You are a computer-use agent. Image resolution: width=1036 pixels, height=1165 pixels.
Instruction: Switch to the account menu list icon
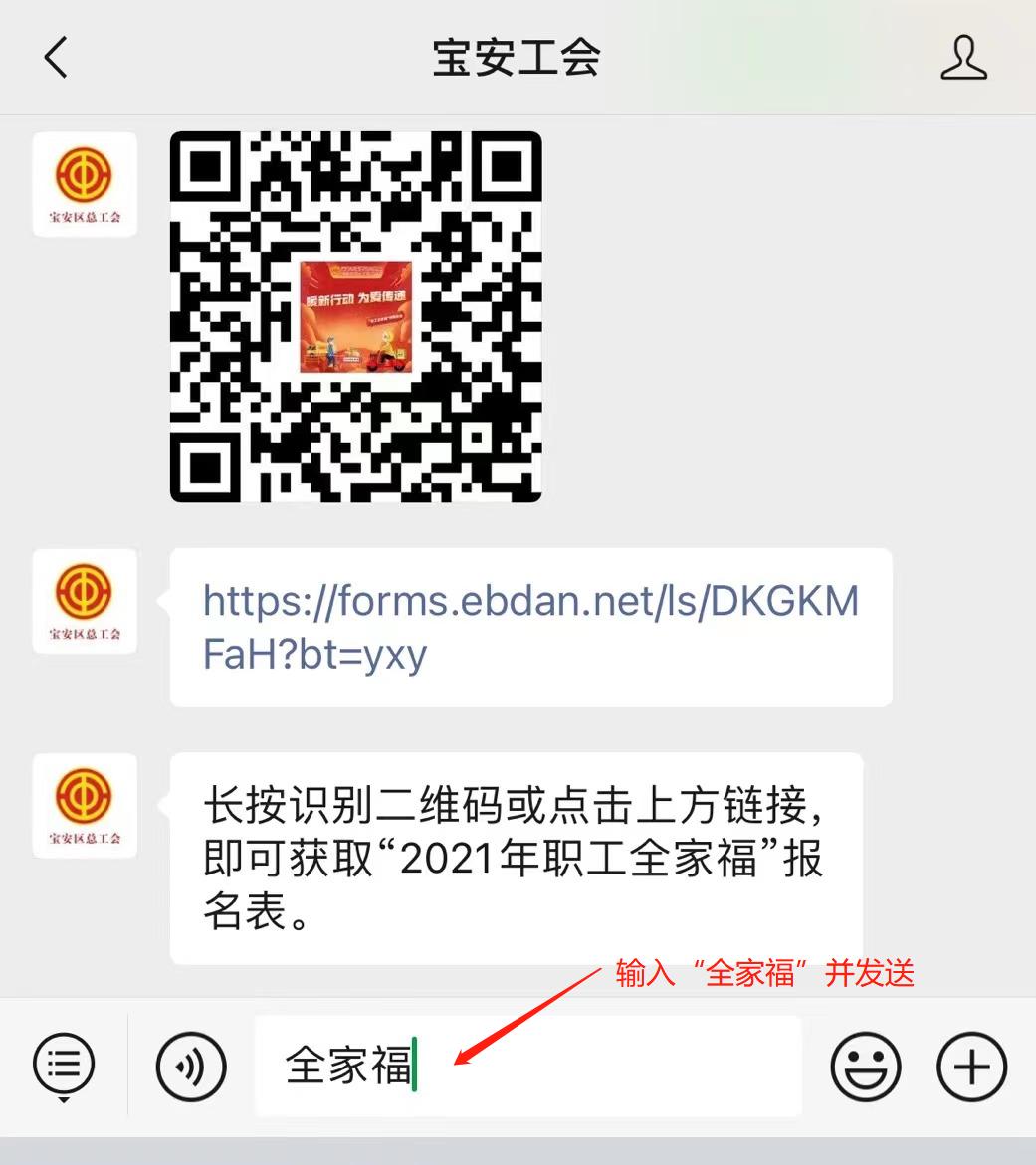click(64, 1066)
